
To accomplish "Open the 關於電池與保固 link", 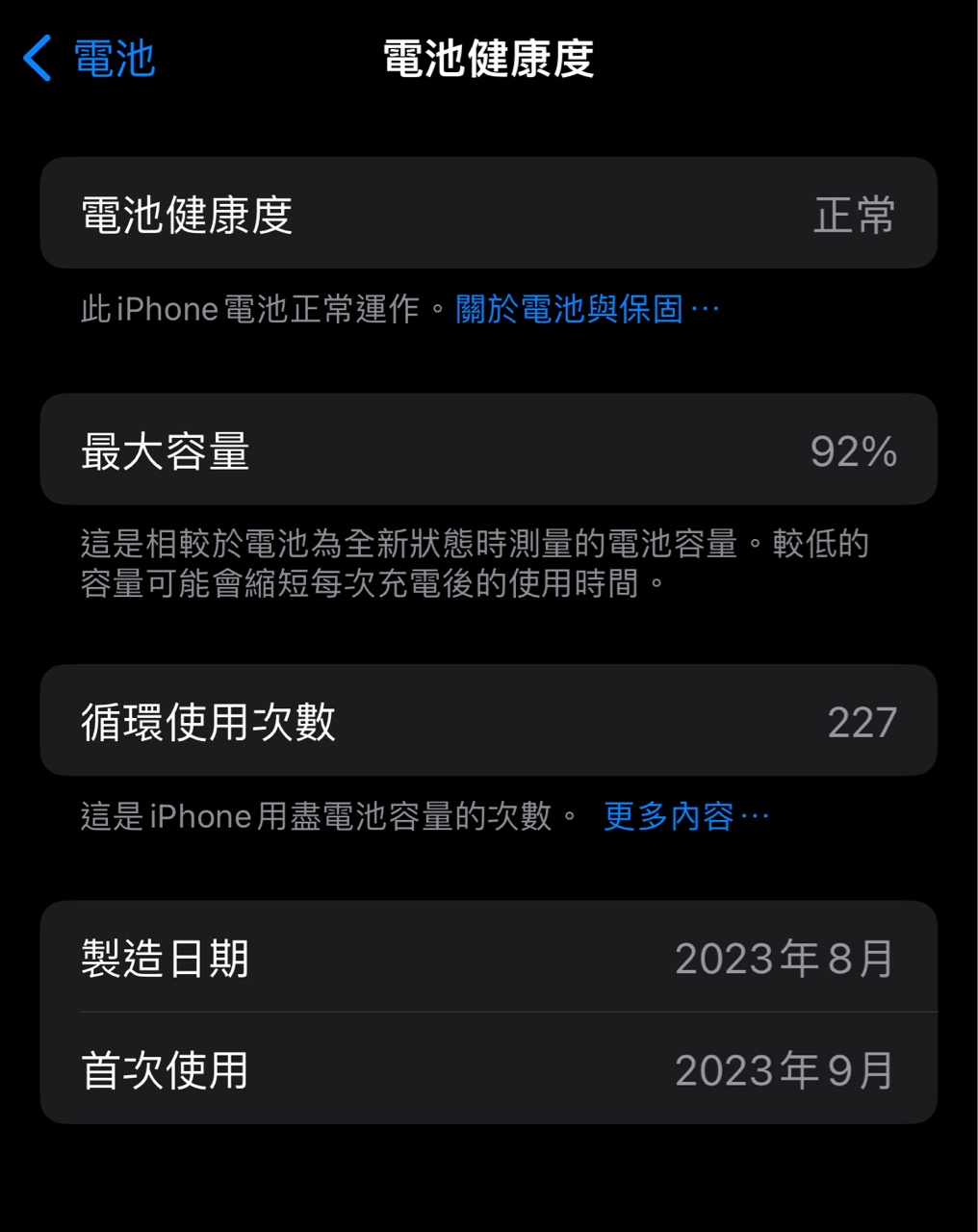I will (587, 309).
